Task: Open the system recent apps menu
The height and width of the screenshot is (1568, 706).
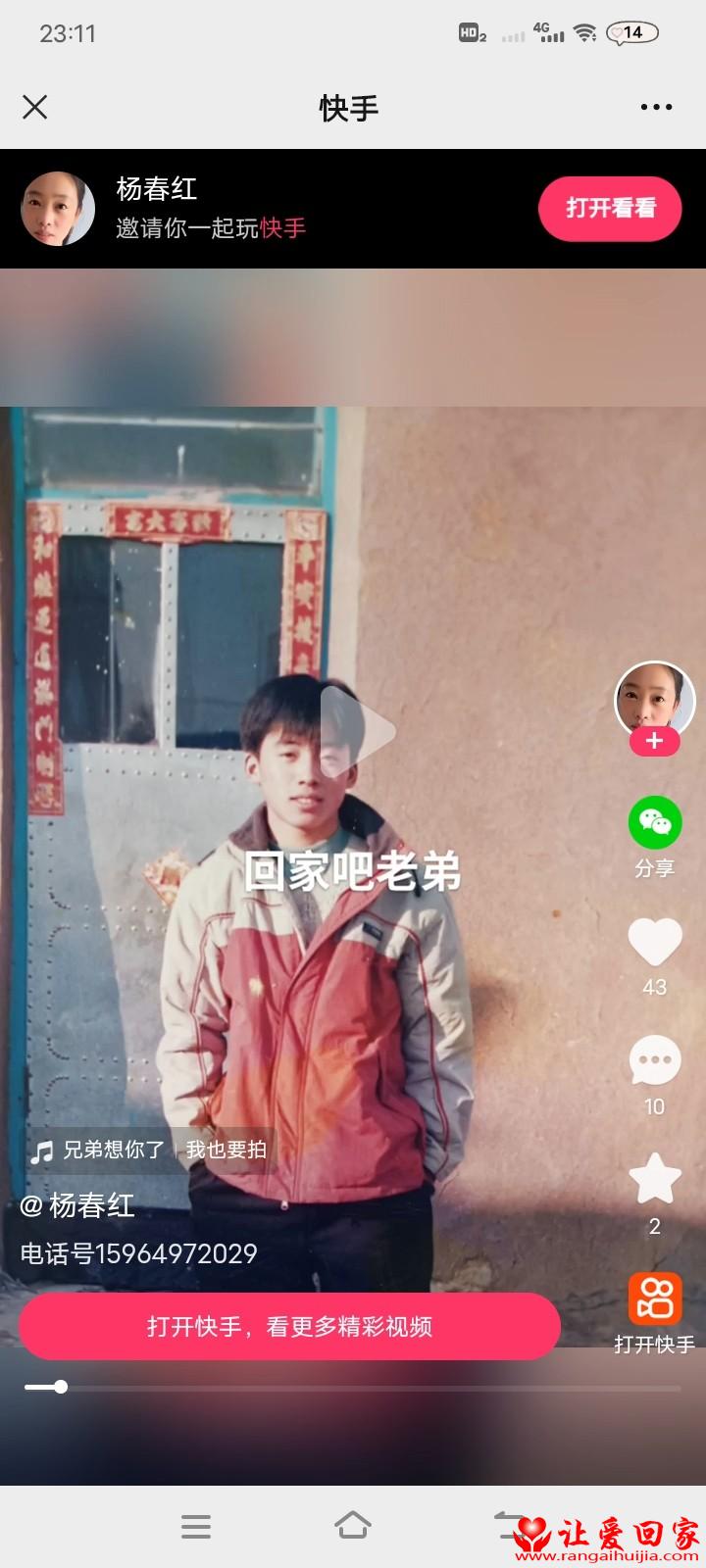Action: click(196, 1526)
